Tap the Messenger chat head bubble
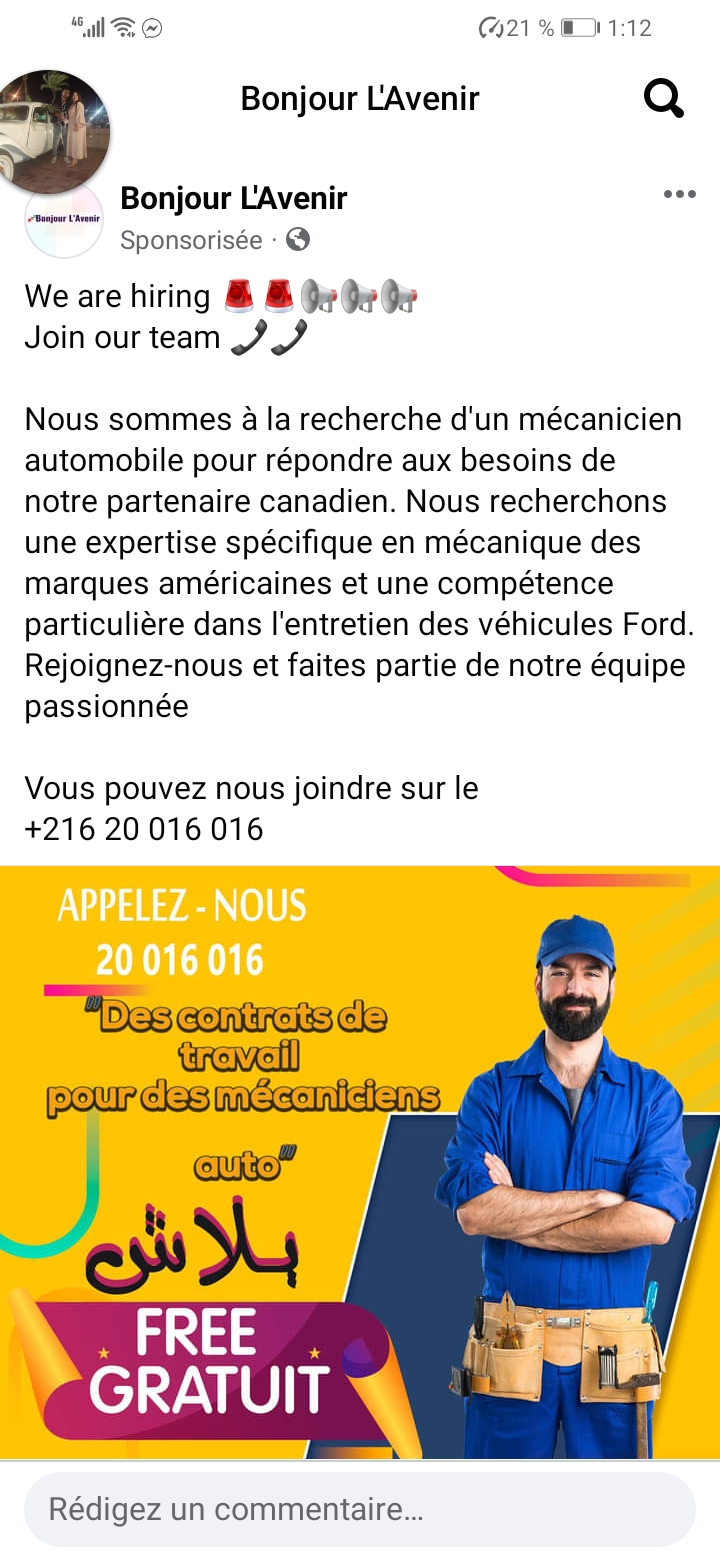Screen dimensions: 720x1560 click(54, 132)
